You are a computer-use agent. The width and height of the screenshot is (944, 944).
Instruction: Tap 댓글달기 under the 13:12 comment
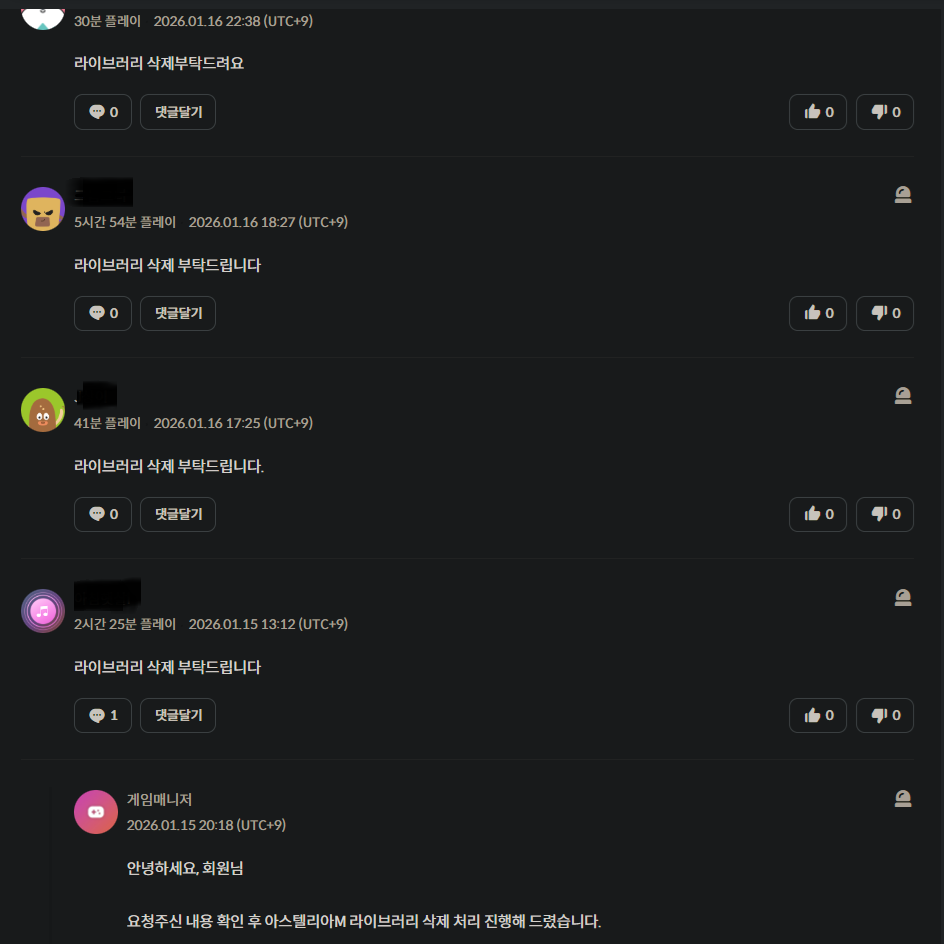click(x=178, y=715)
